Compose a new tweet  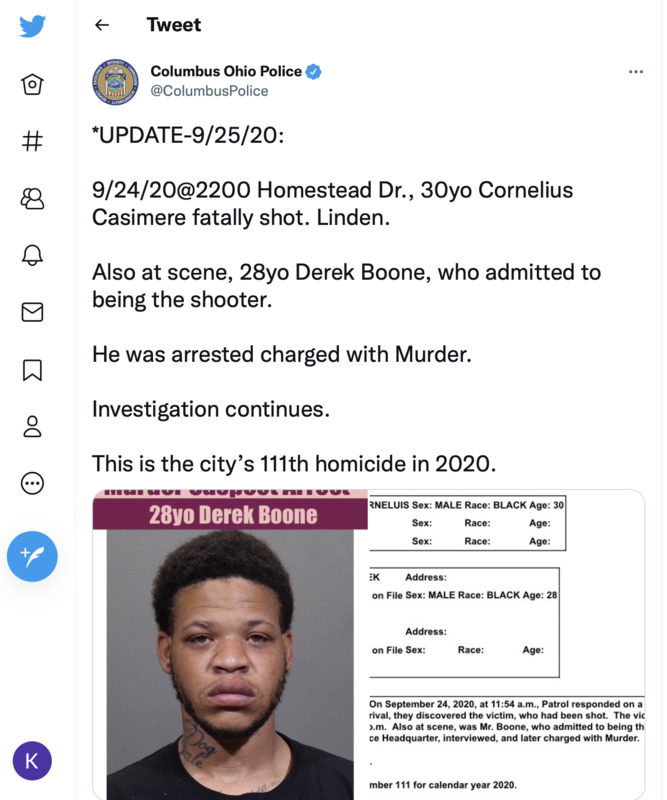32,557
